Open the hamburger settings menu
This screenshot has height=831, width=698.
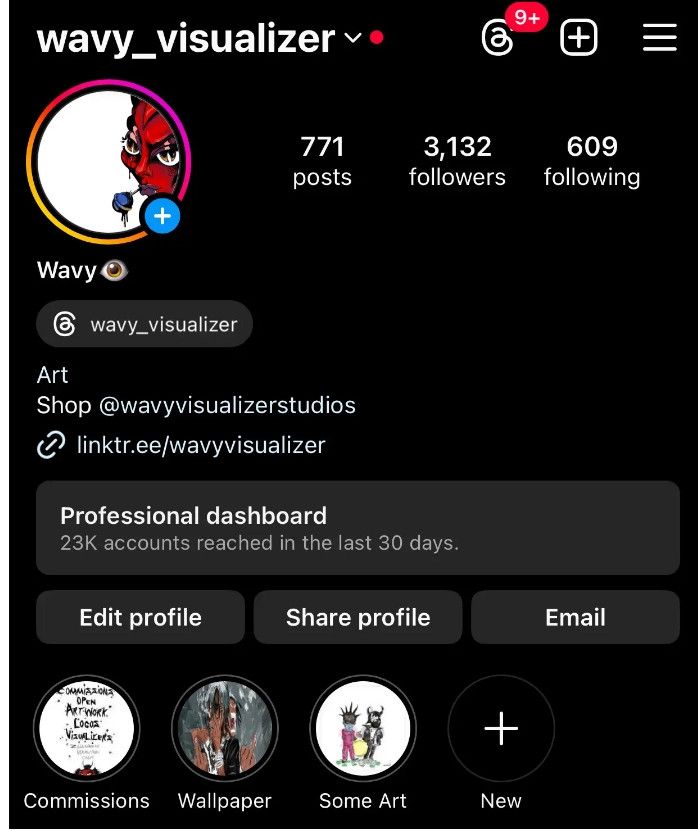click(x=659, y=39)
